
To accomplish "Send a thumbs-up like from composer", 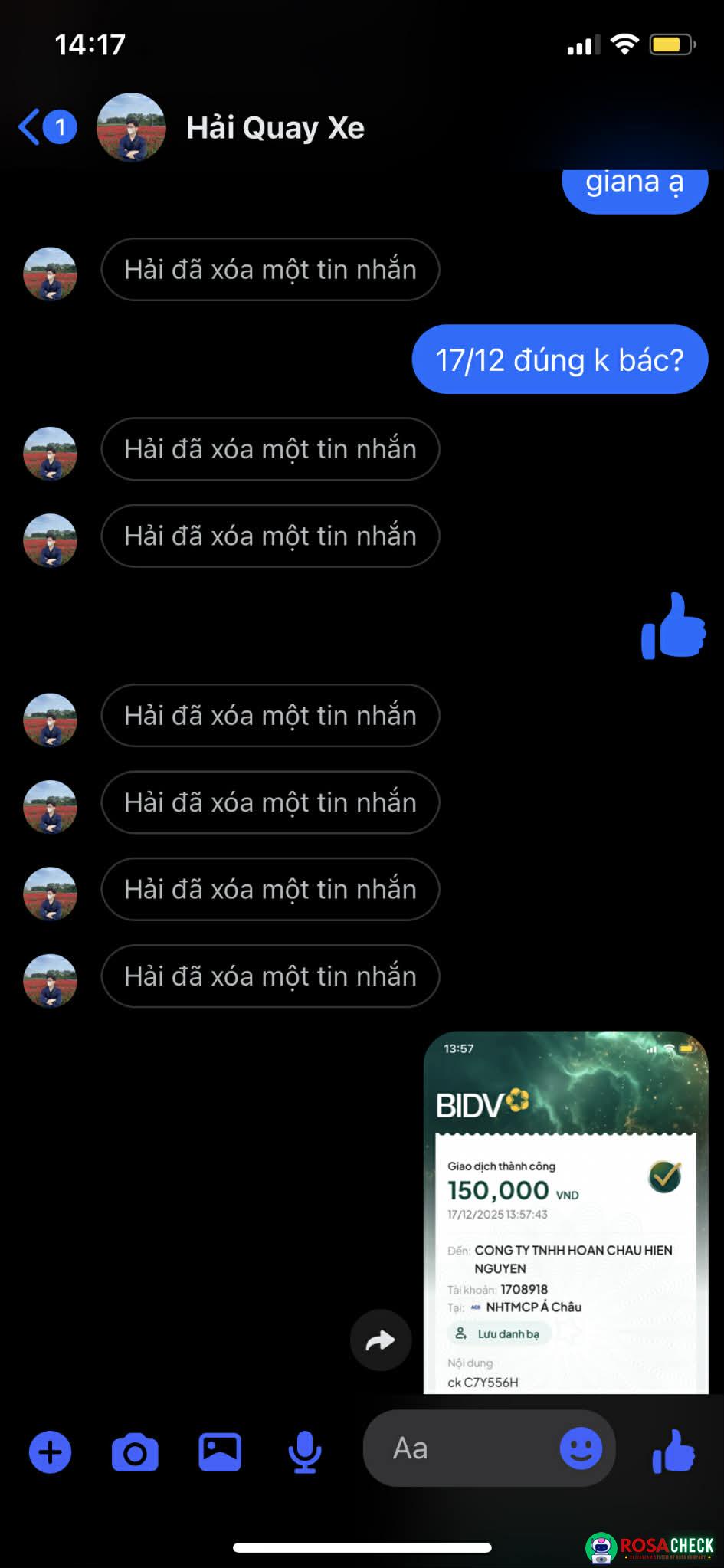I will point(673,1451).
